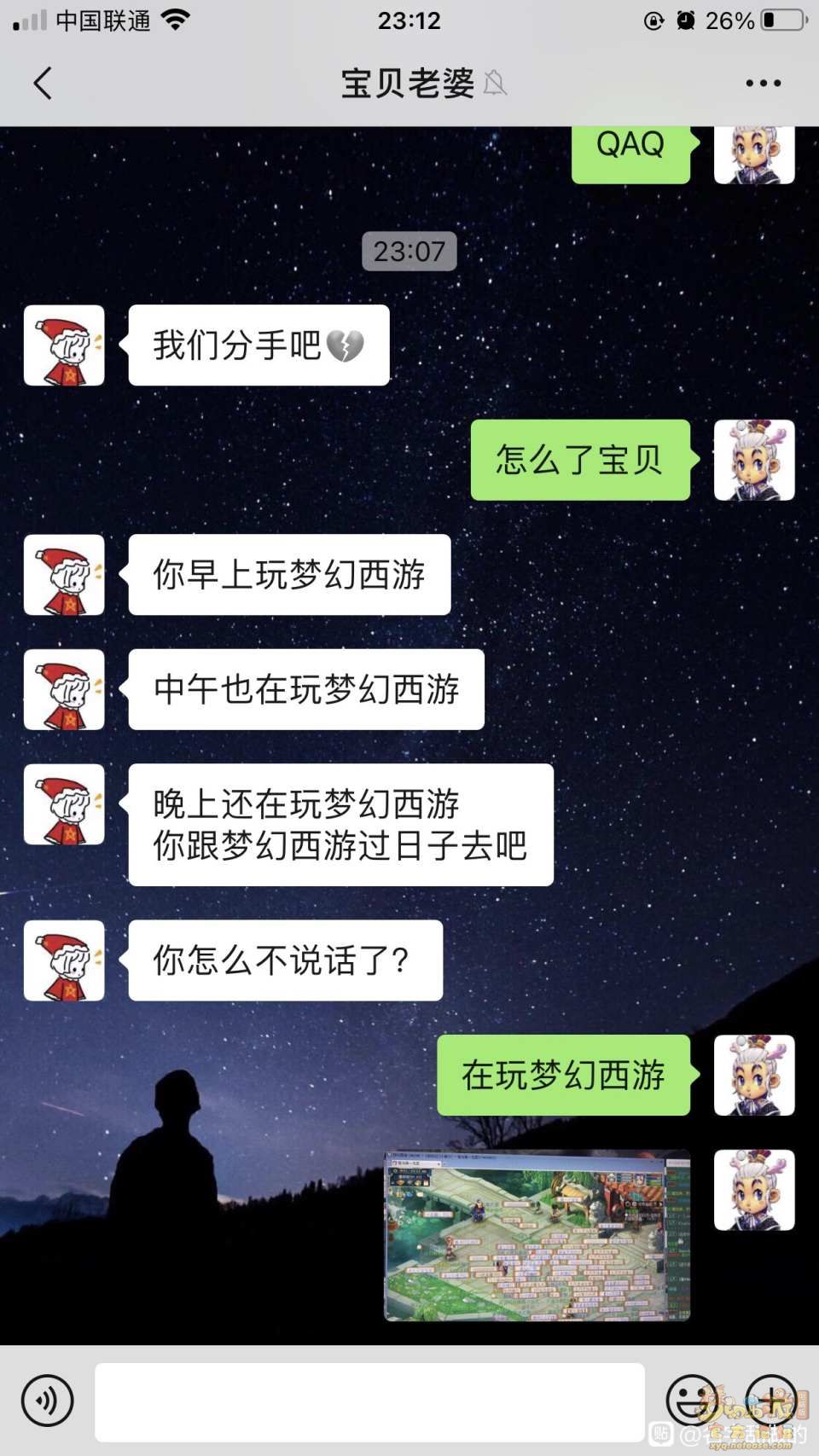819x1456 pixels.
Task: Open contact avatar beside 我们分手吧
Action: click(x=64, y=345)
